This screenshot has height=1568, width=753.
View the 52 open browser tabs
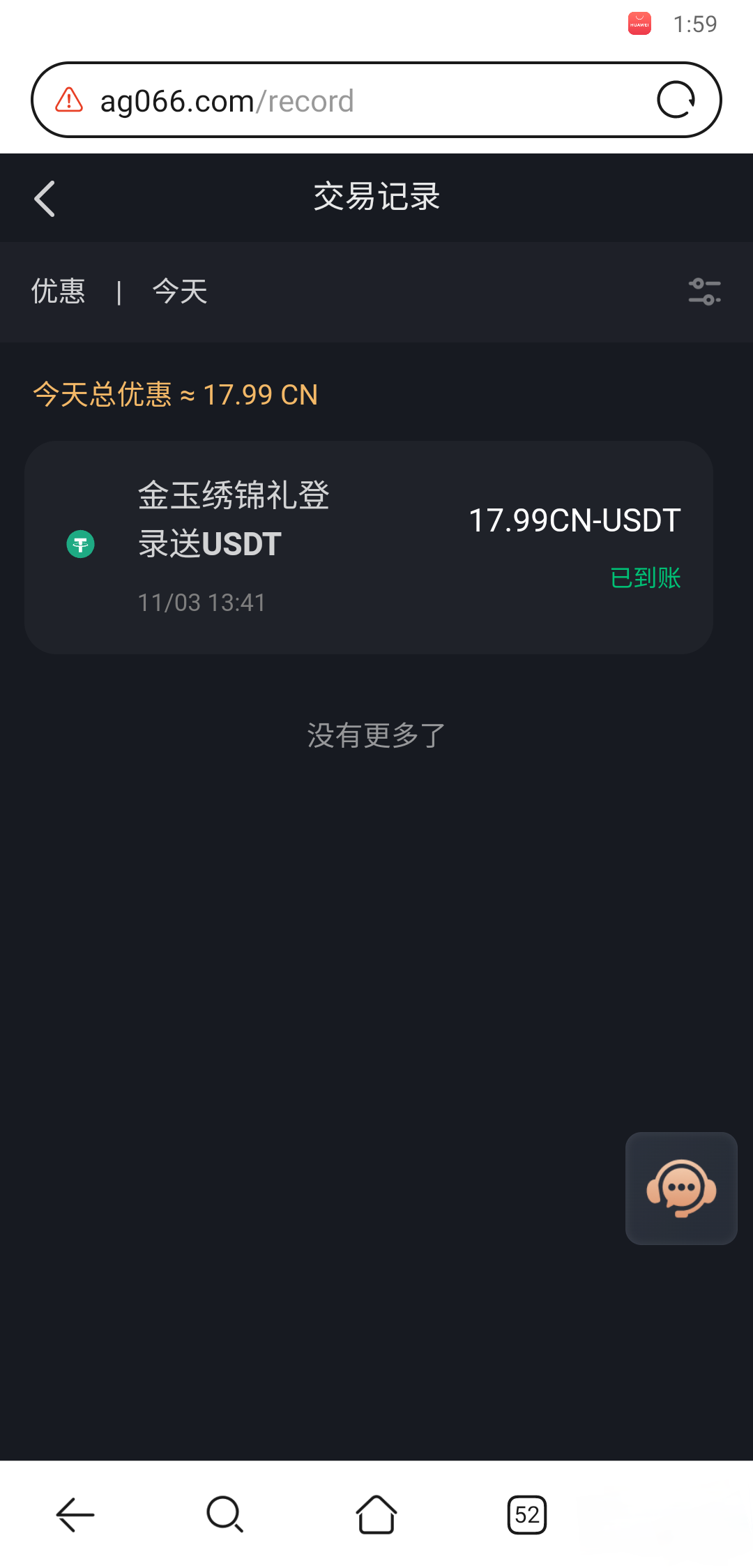tap(527, 1514)
